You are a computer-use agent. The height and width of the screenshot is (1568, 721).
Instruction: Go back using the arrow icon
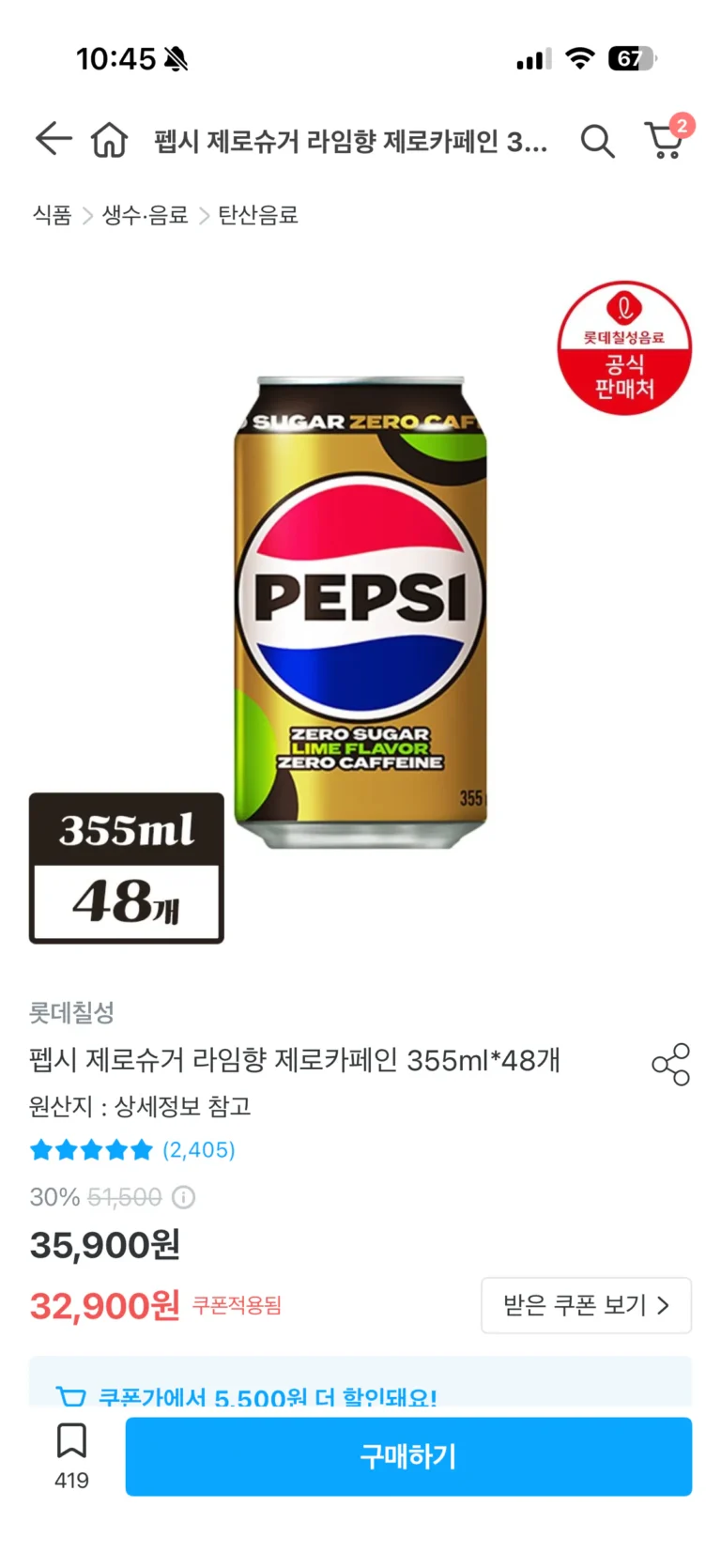tap(54, 140)
